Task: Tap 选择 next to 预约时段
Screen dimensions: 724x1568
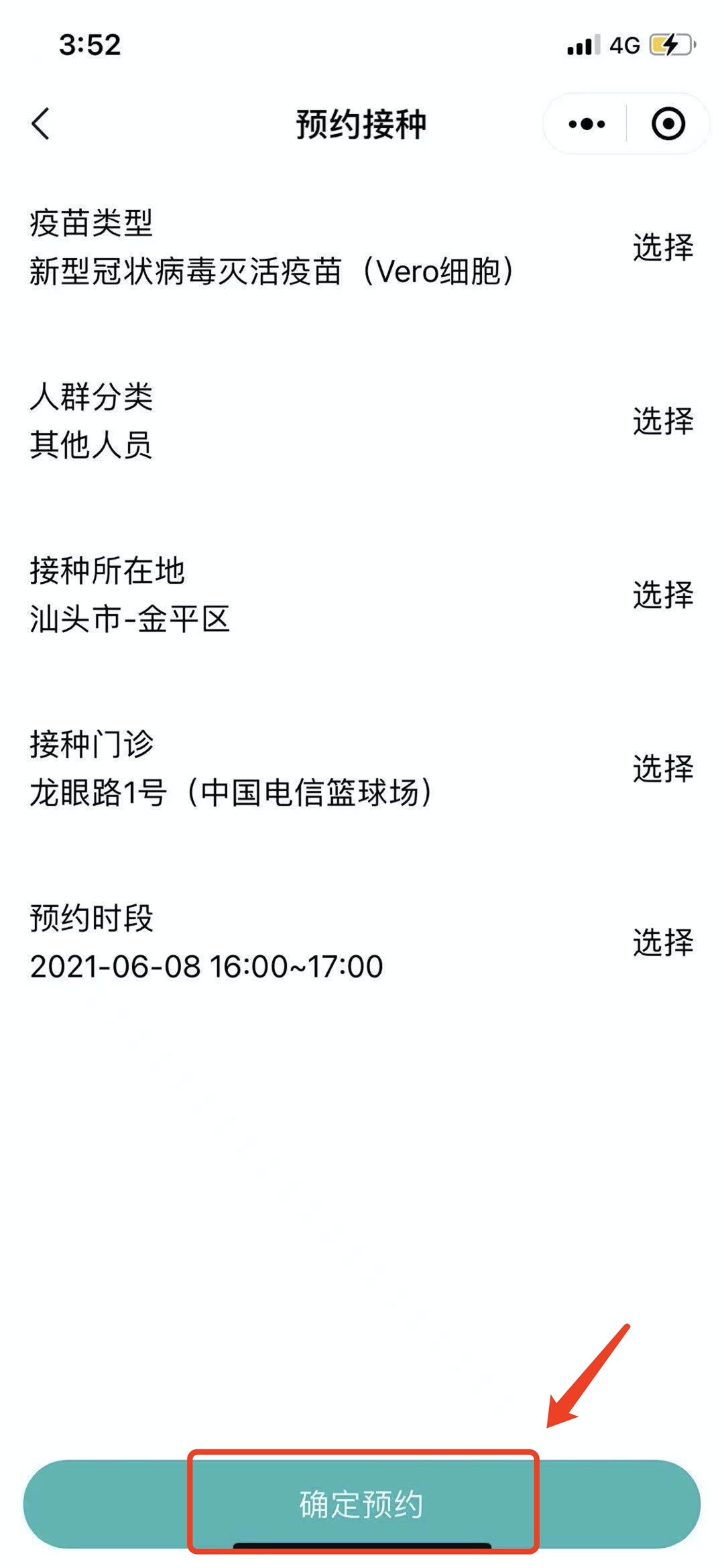Action: coord(662,942)
